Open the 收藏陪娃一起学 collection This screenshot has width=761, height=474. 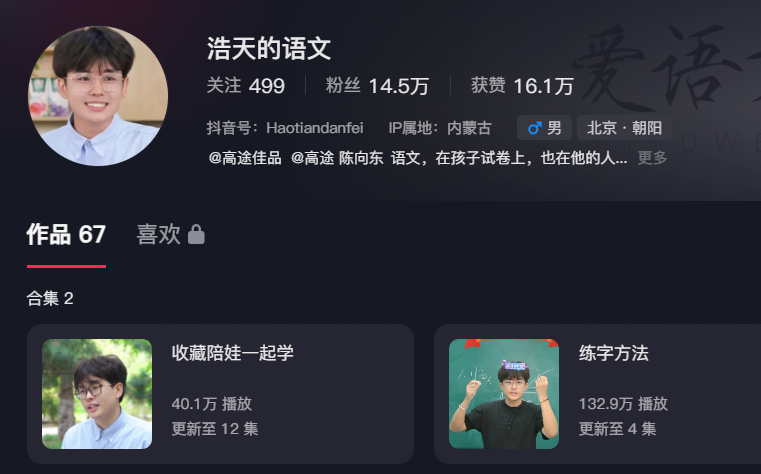(220, 393)
